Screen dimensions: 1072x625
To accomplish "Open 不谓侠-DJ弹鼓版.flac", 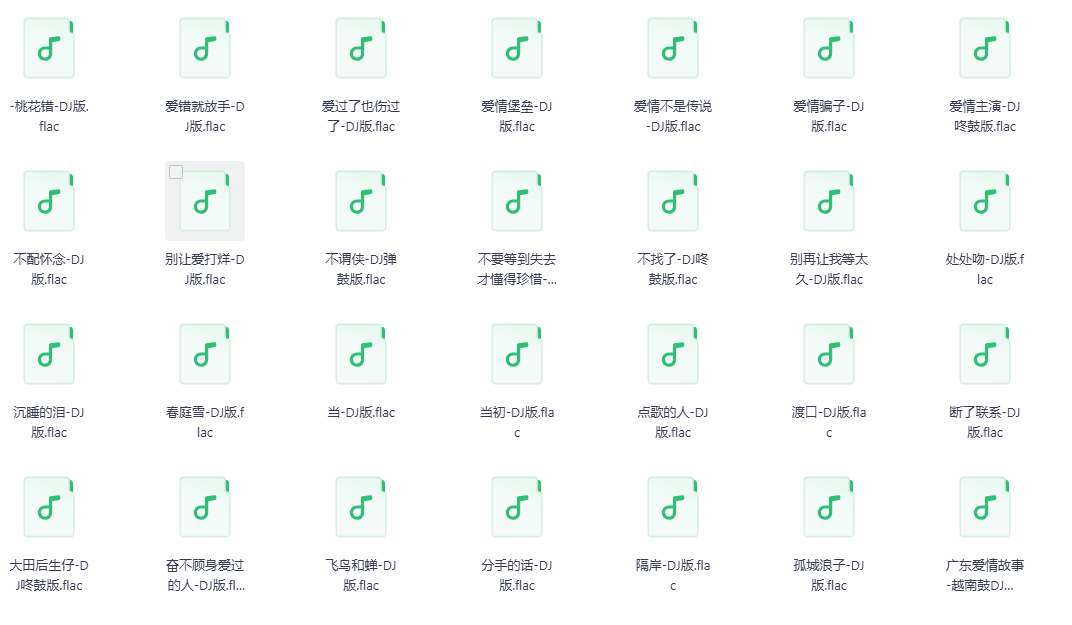I will 361,201.
